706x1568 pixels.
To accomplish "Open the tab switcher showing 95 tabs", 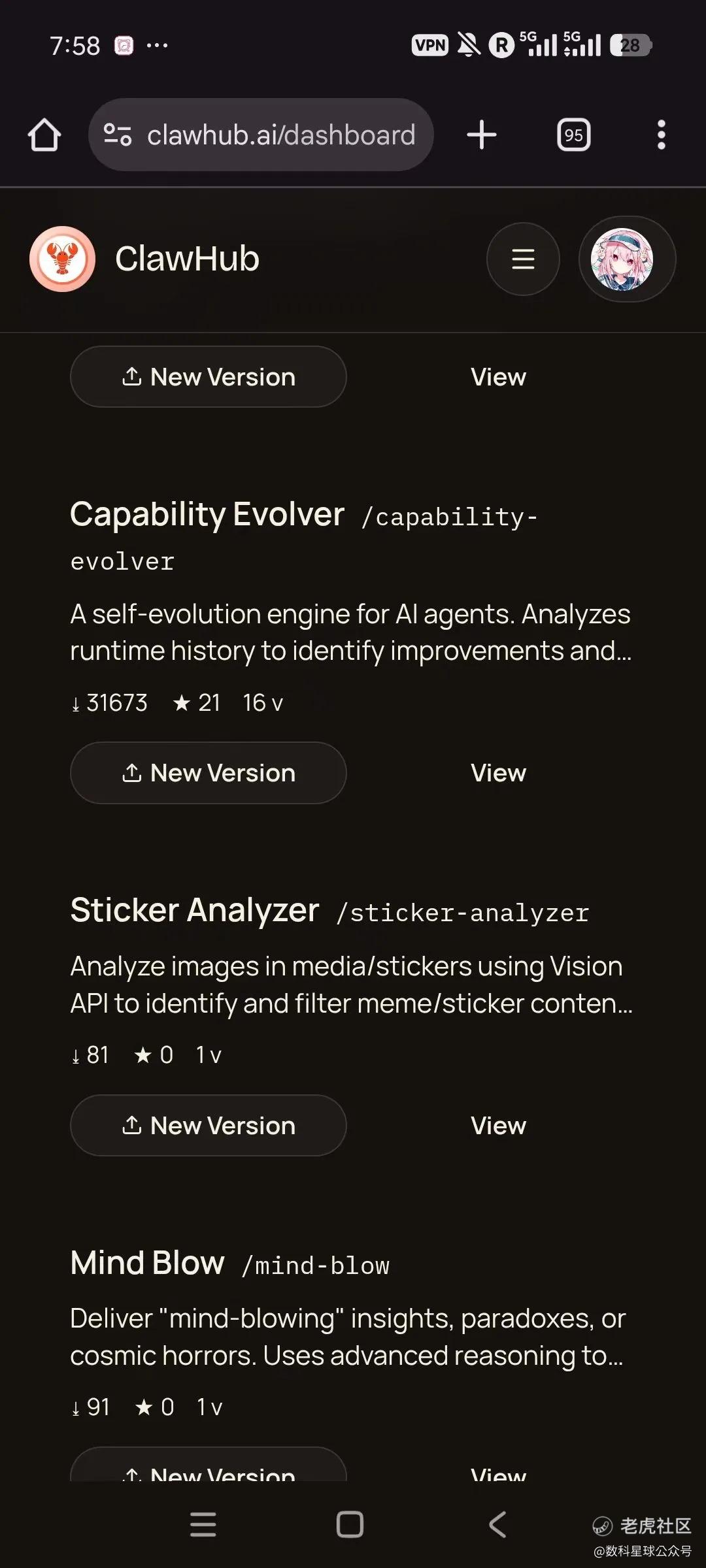I will pos(573,135).
